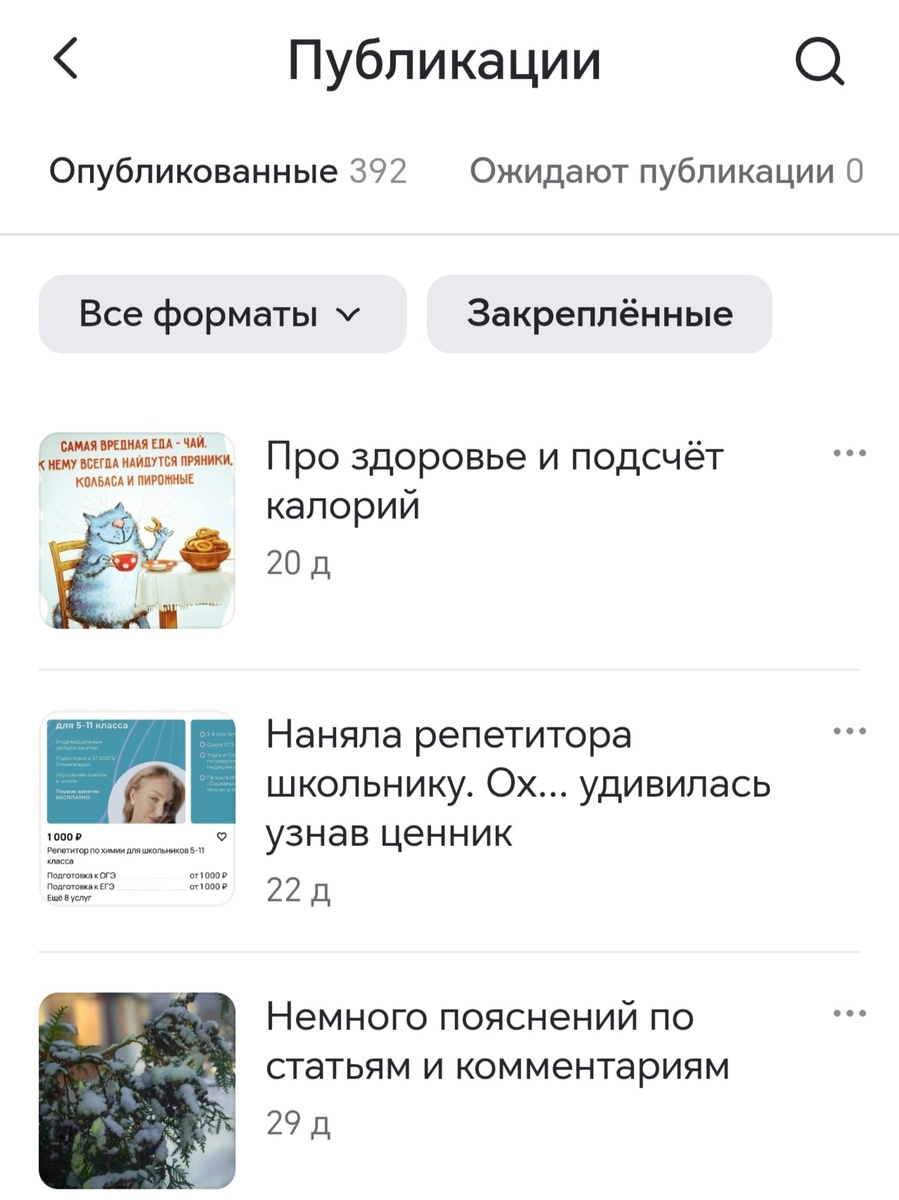Open options for Наняла репетитора школьнику post
Viewport: 899px width, 1200px height.
pyautogui.click(x=849, y=731)
